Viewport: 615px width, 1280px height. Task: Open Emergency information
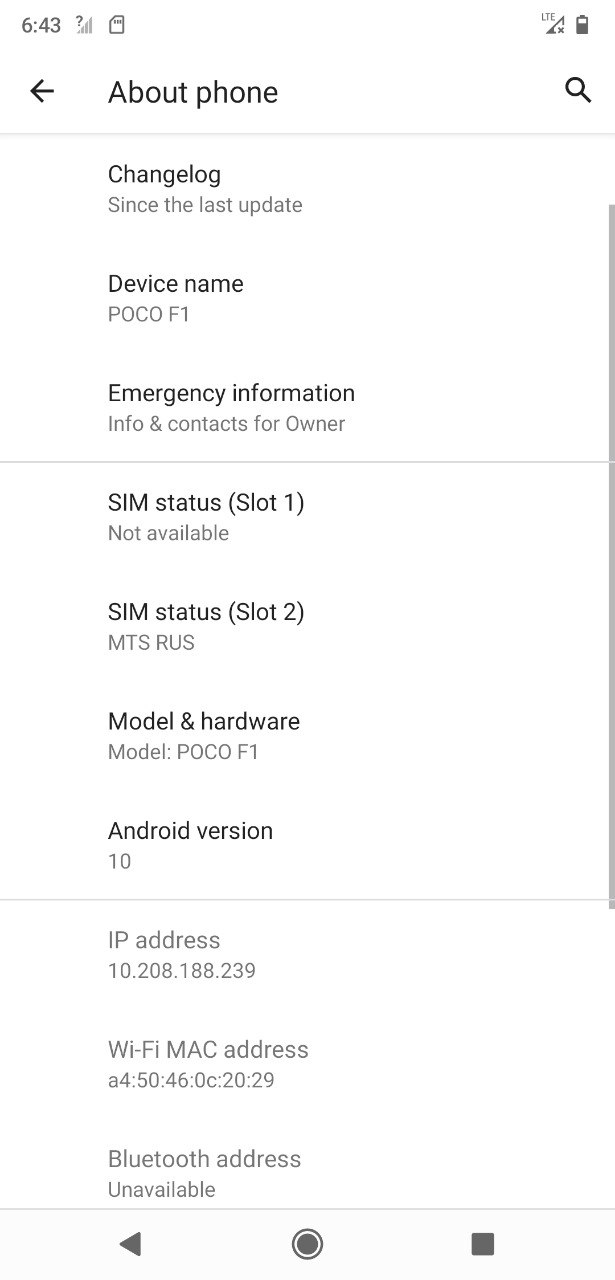pyautogui.click(x=231, y=407)
